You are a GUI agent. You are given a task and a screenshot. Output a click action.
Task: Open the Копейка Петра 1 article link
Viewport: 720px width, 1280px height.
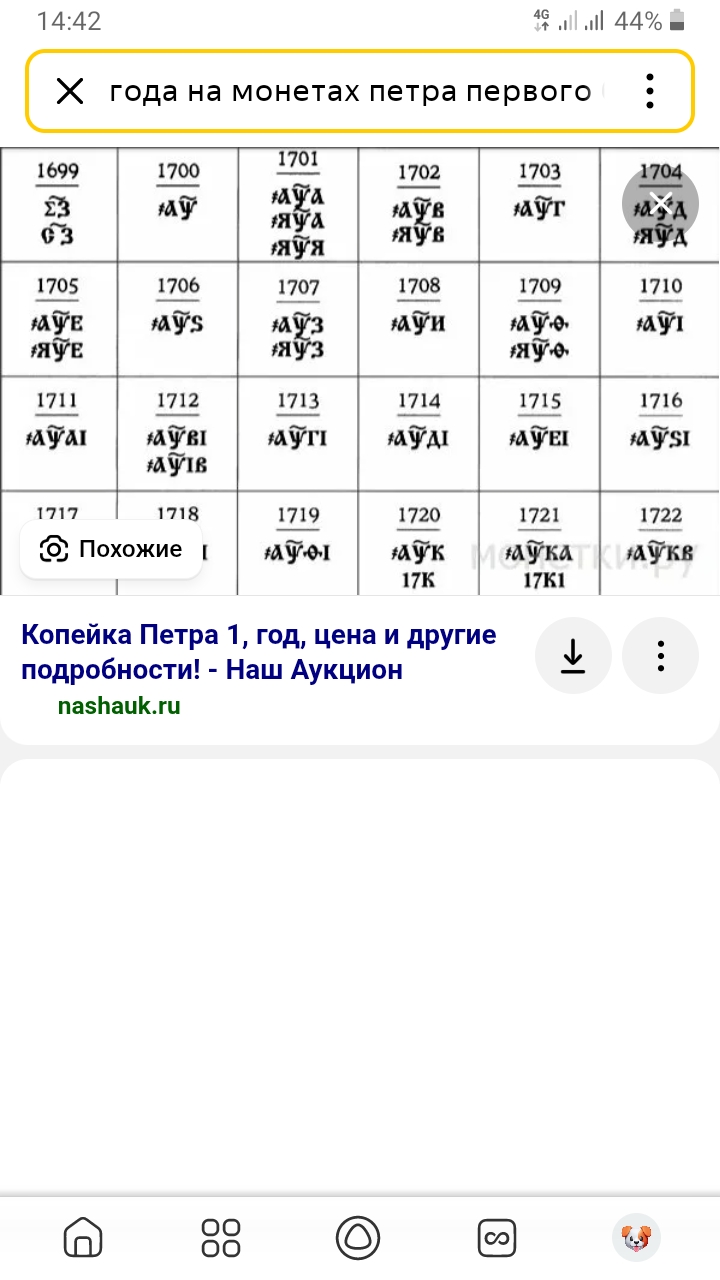pyautogui.click(x=258, y=652)
